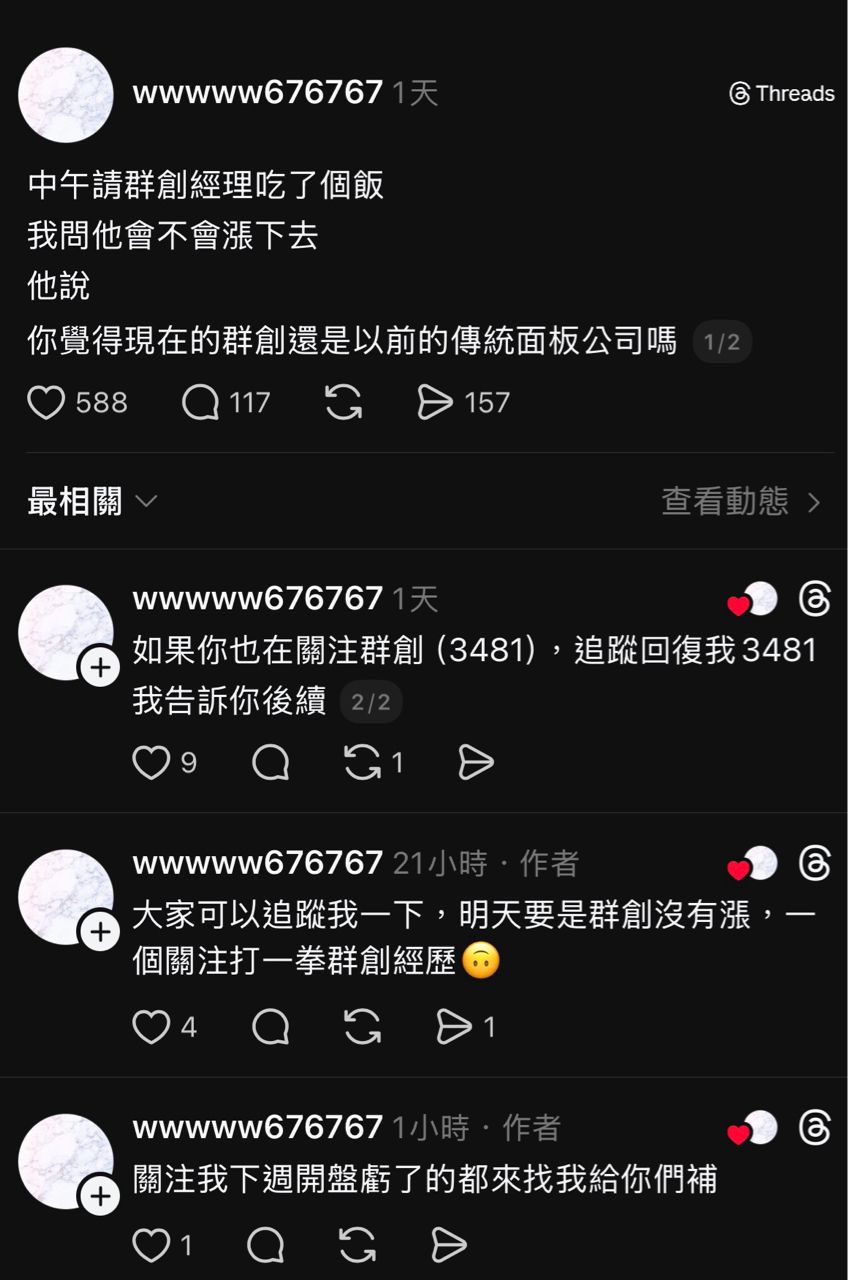Like the main post about 群創經理
The height and width of the screenshot is (1280, 848).
46,403
